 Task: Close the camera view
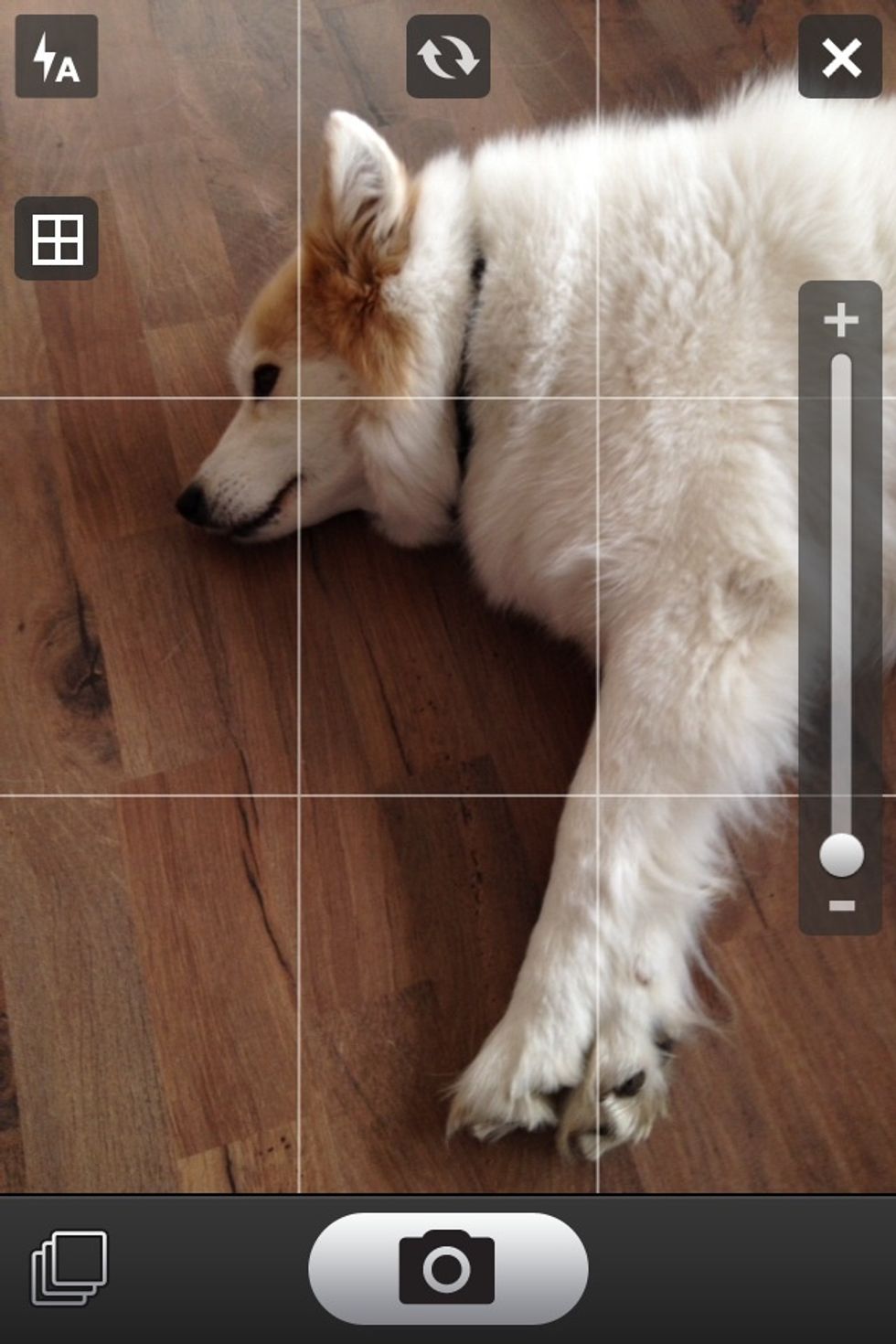click(840, 57)
